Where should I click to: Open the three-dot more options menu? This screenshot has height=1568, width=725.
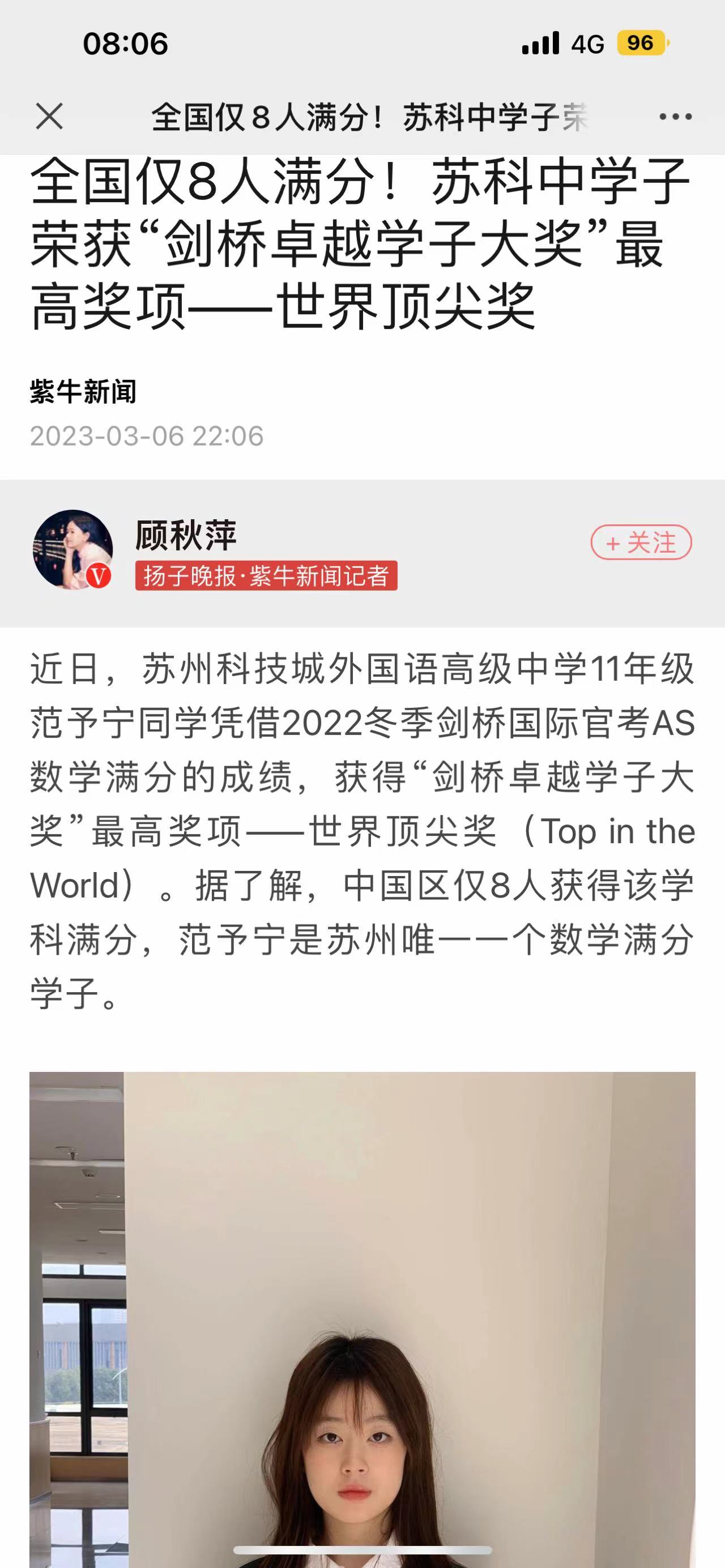675,116
